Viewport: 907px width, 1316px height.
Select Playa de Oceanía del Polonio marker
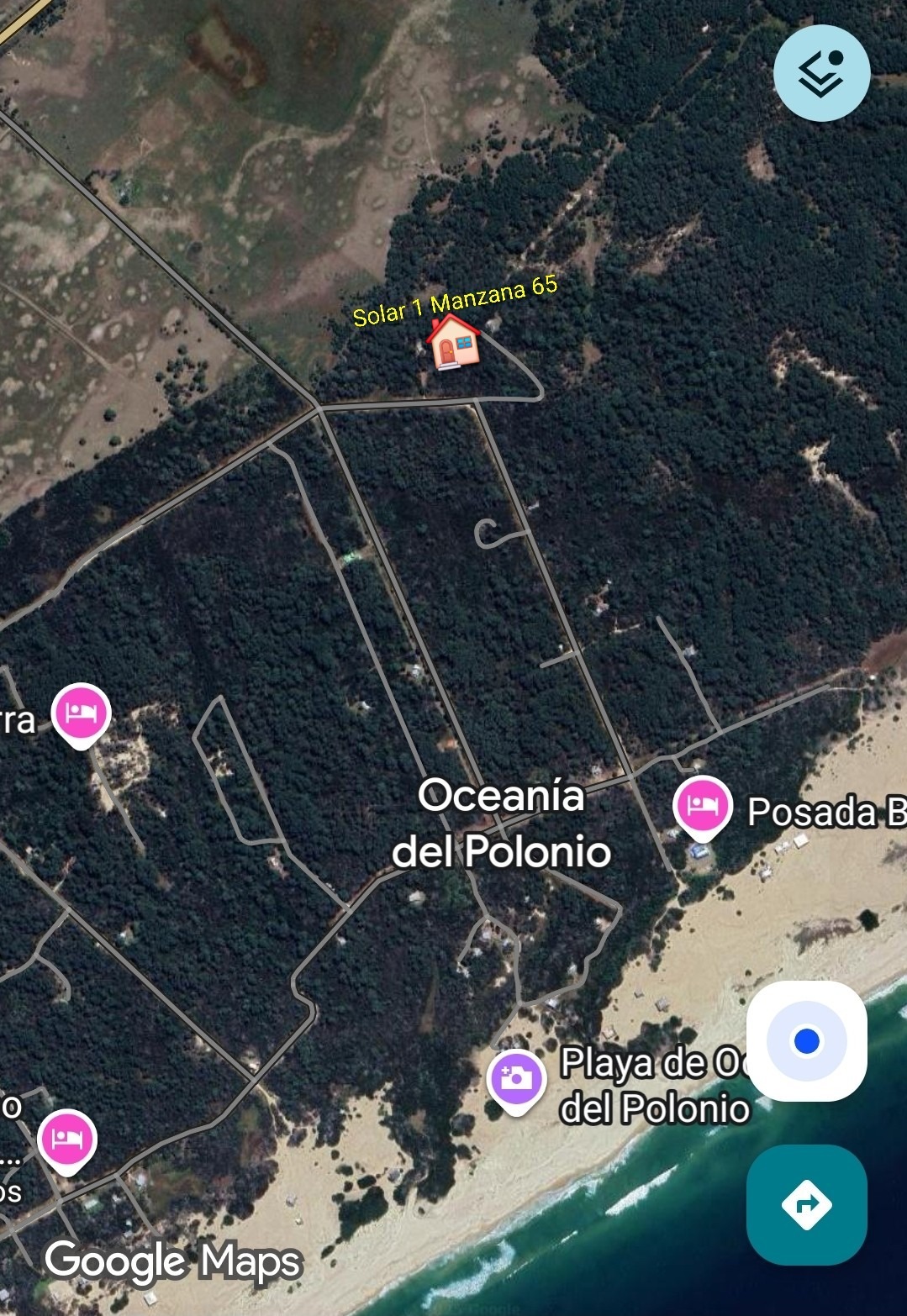[x=516, y=1079]
